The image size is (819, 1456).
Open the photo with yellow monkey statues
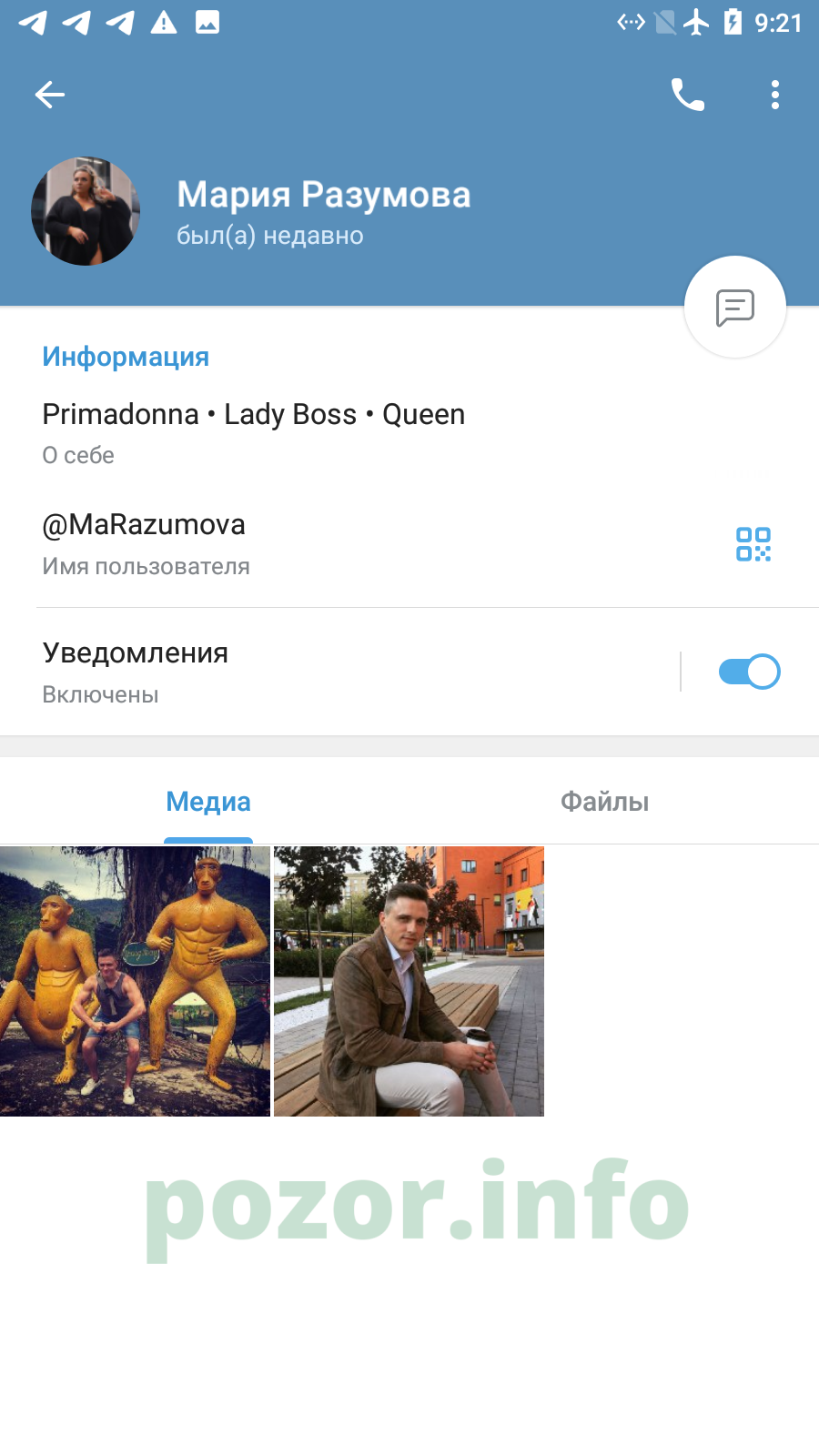tap(135, 981)
